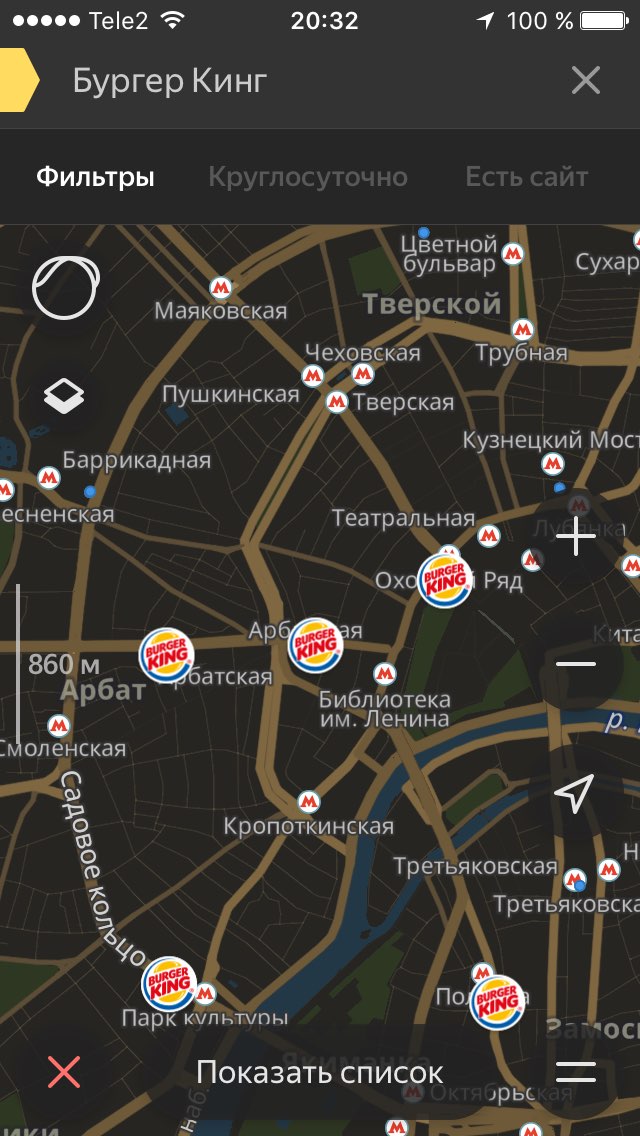Screen dimensions: 640x1136
Task: Open the hamburger menu icon
Action: pos(576,1072)
